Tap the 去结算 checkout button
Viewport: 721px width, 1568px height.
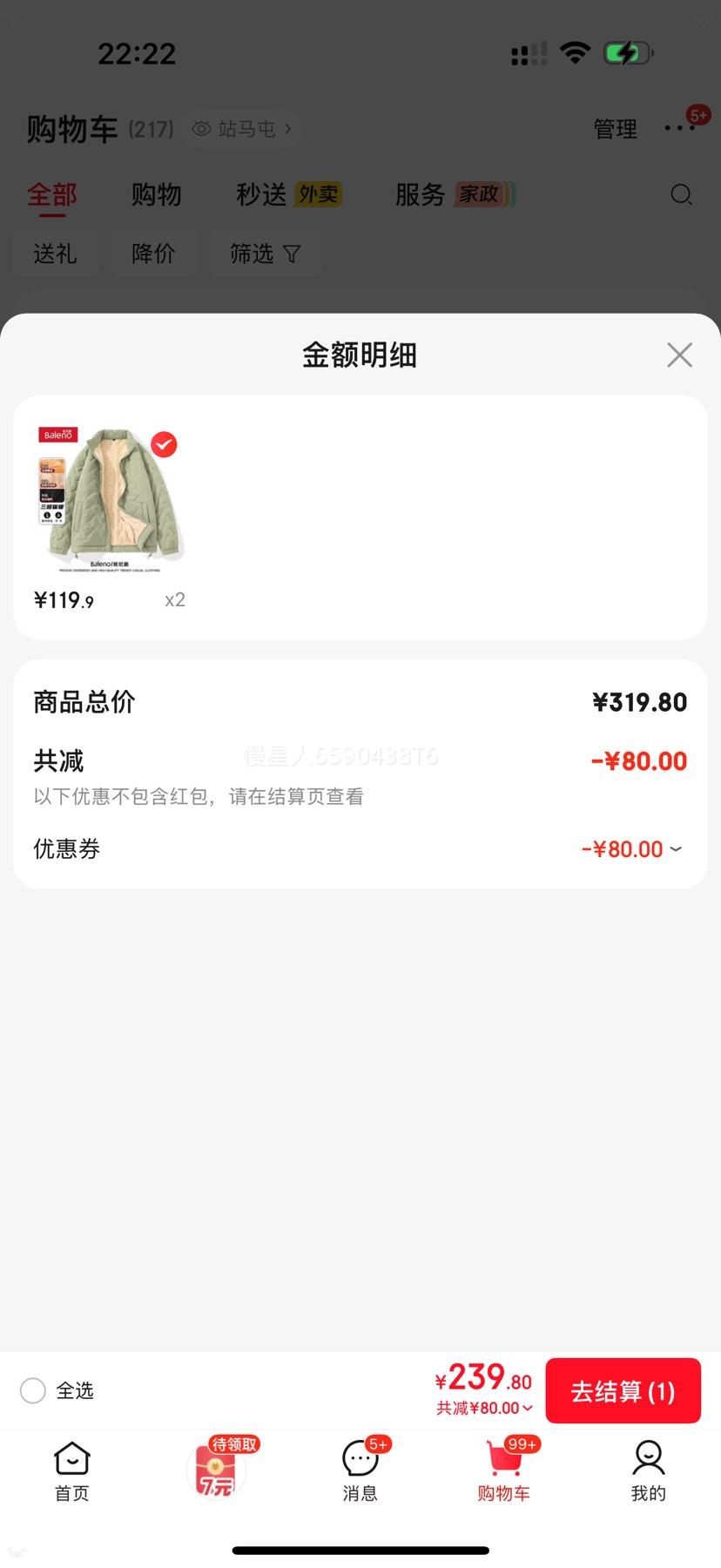[623, 1390]
